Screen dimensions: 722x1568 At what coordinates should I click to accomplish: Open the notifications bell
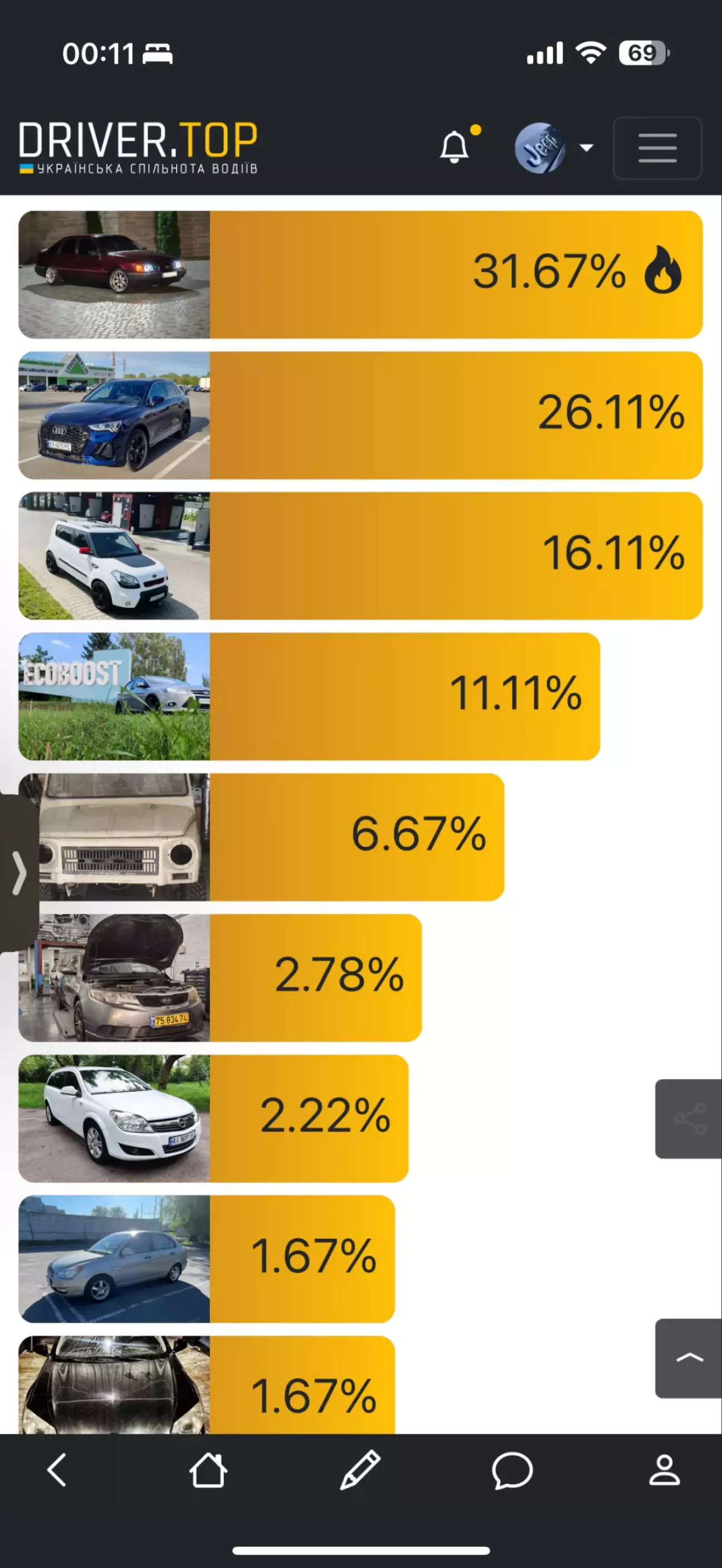coord(455,146)
